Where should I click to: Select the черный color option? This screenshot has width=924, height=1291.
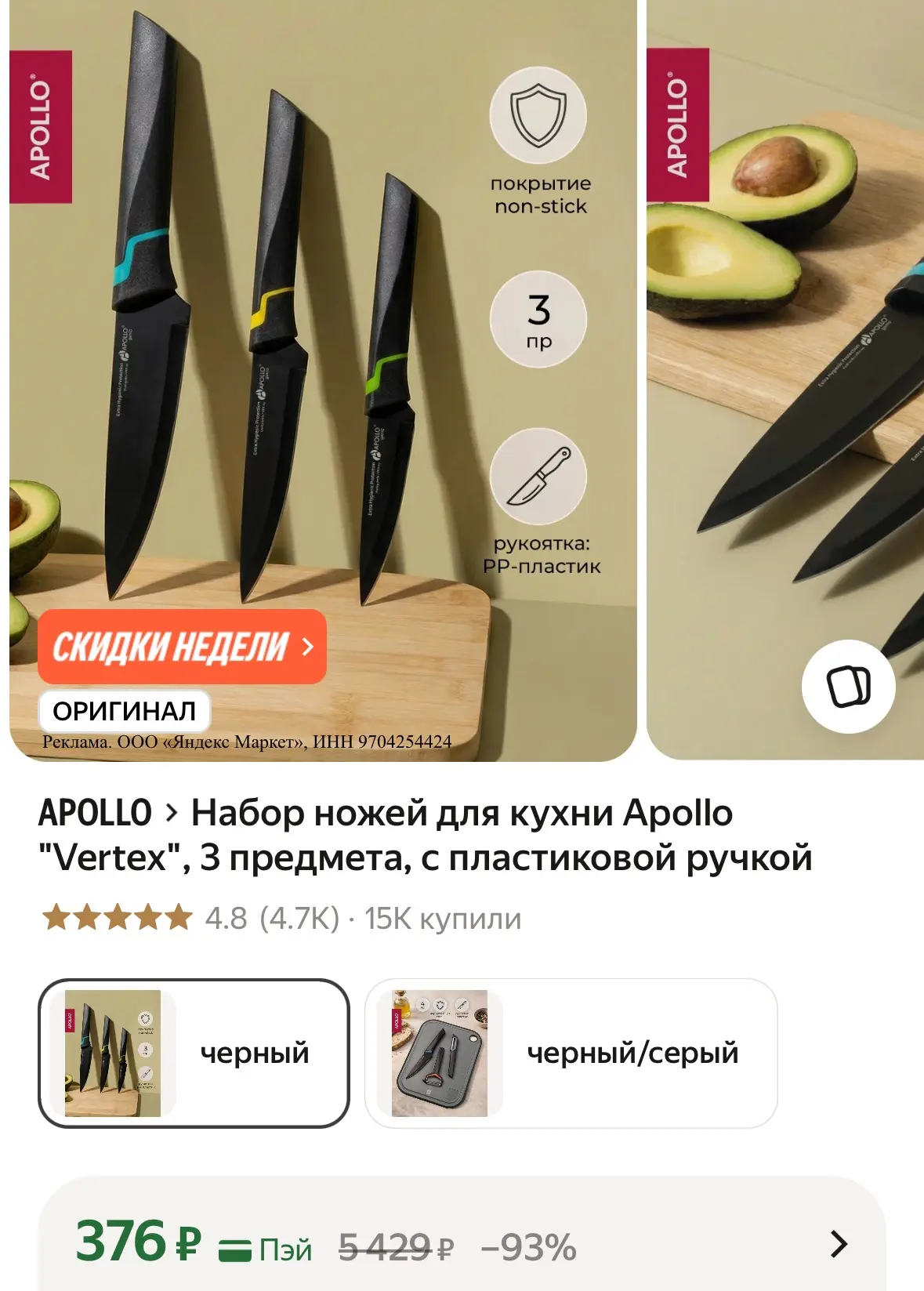tap(194, 1053)
